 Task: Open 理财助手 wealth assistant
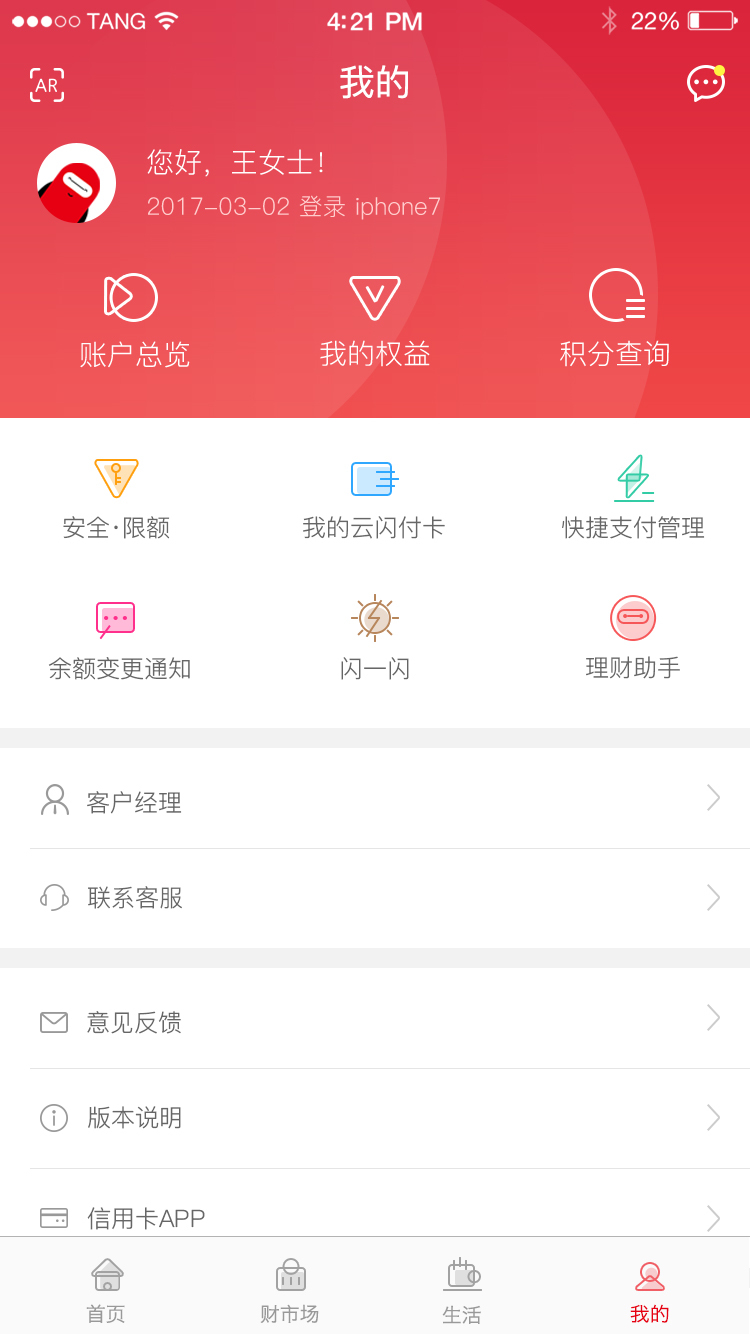click(x=633, y=638)
